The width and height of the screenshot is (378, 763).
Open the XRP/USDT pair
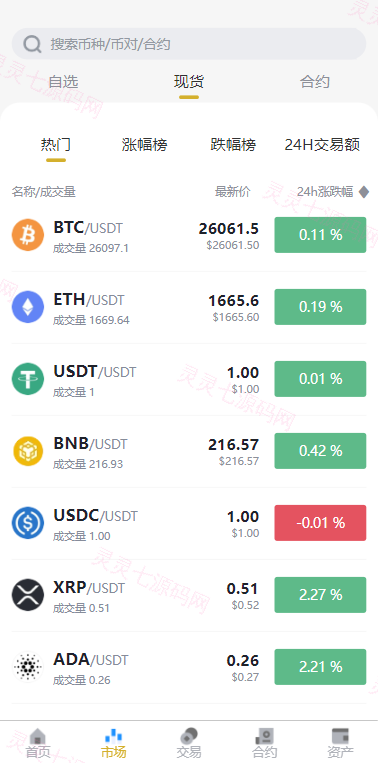(189, 595)
